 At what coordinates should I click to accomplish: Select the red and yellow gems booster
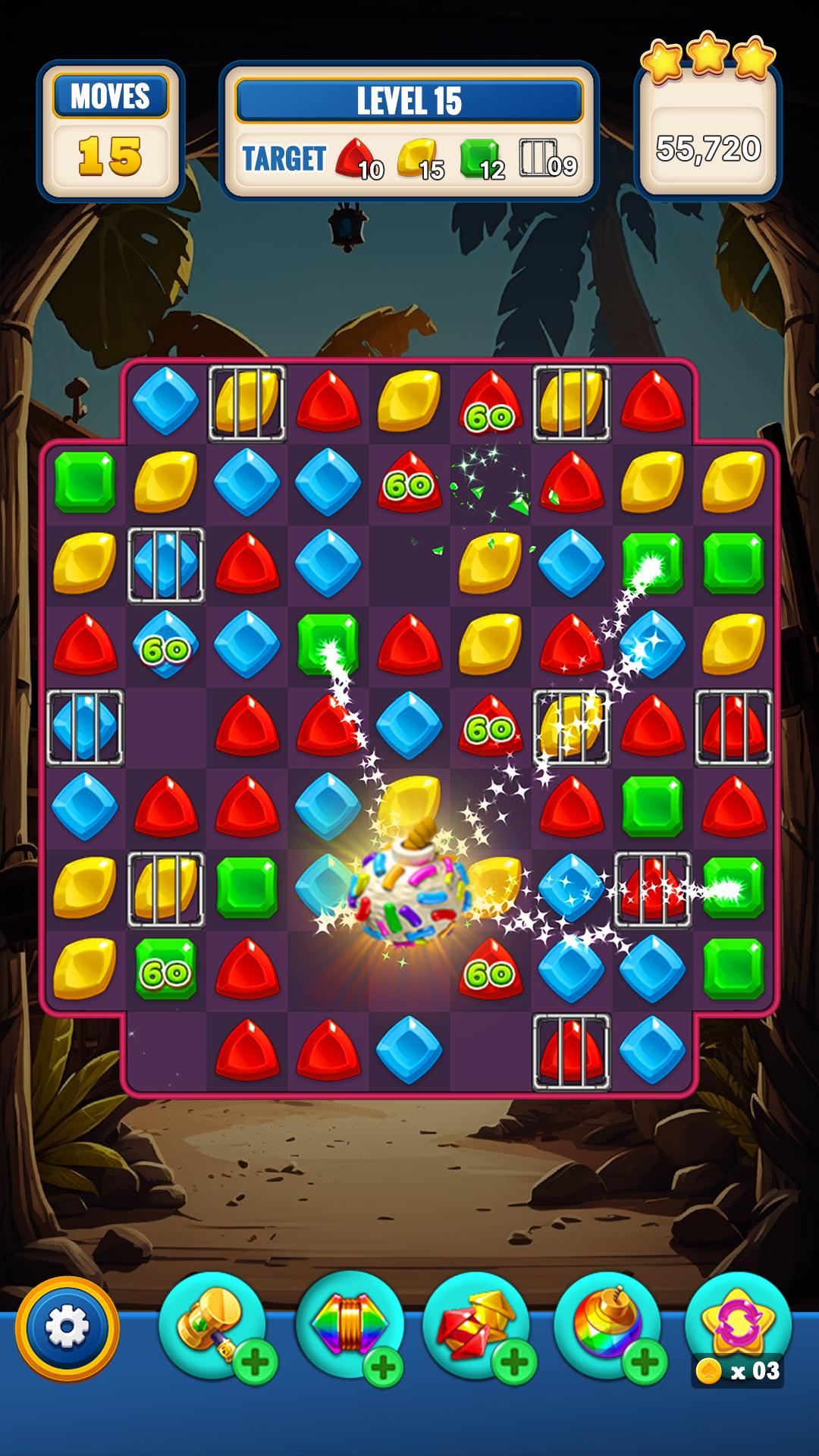point(476,1326)
